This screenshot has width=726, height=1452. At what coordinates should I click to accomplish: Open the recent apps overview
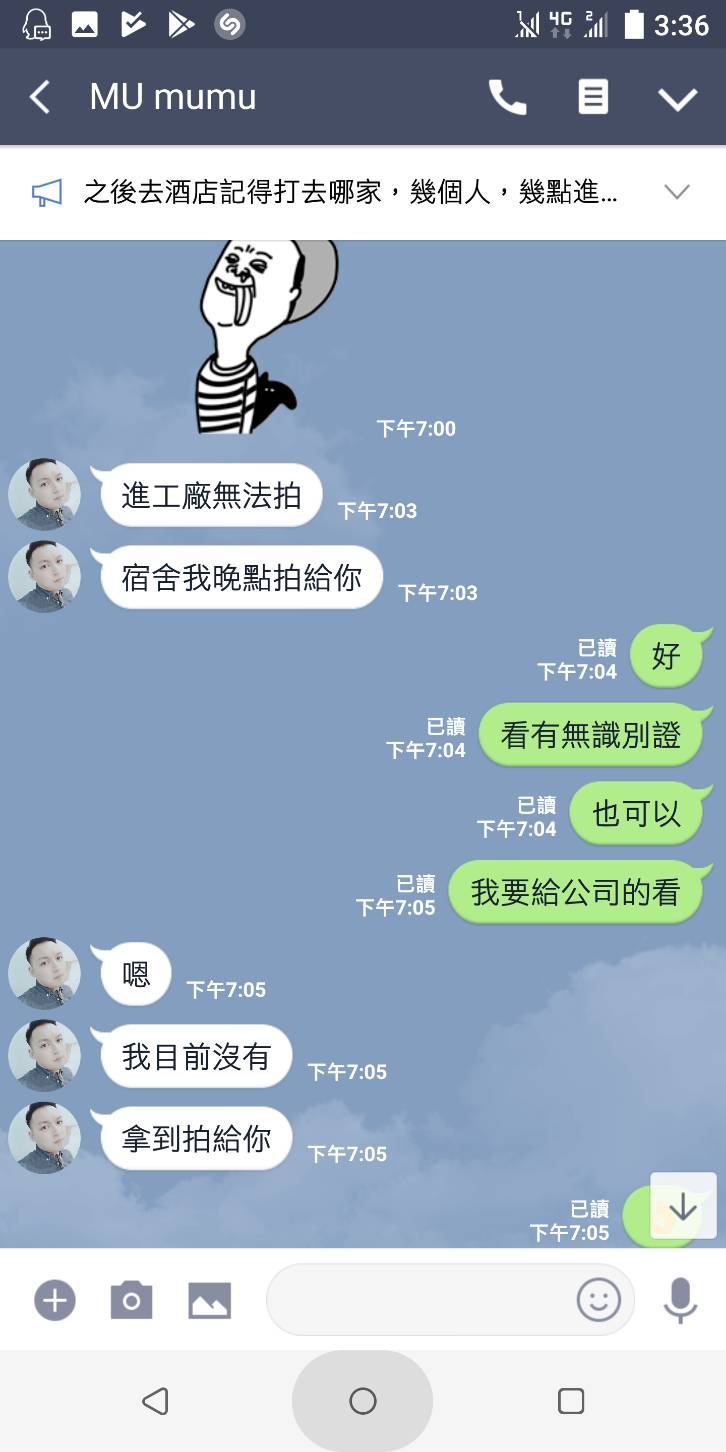coord(570,1401)
